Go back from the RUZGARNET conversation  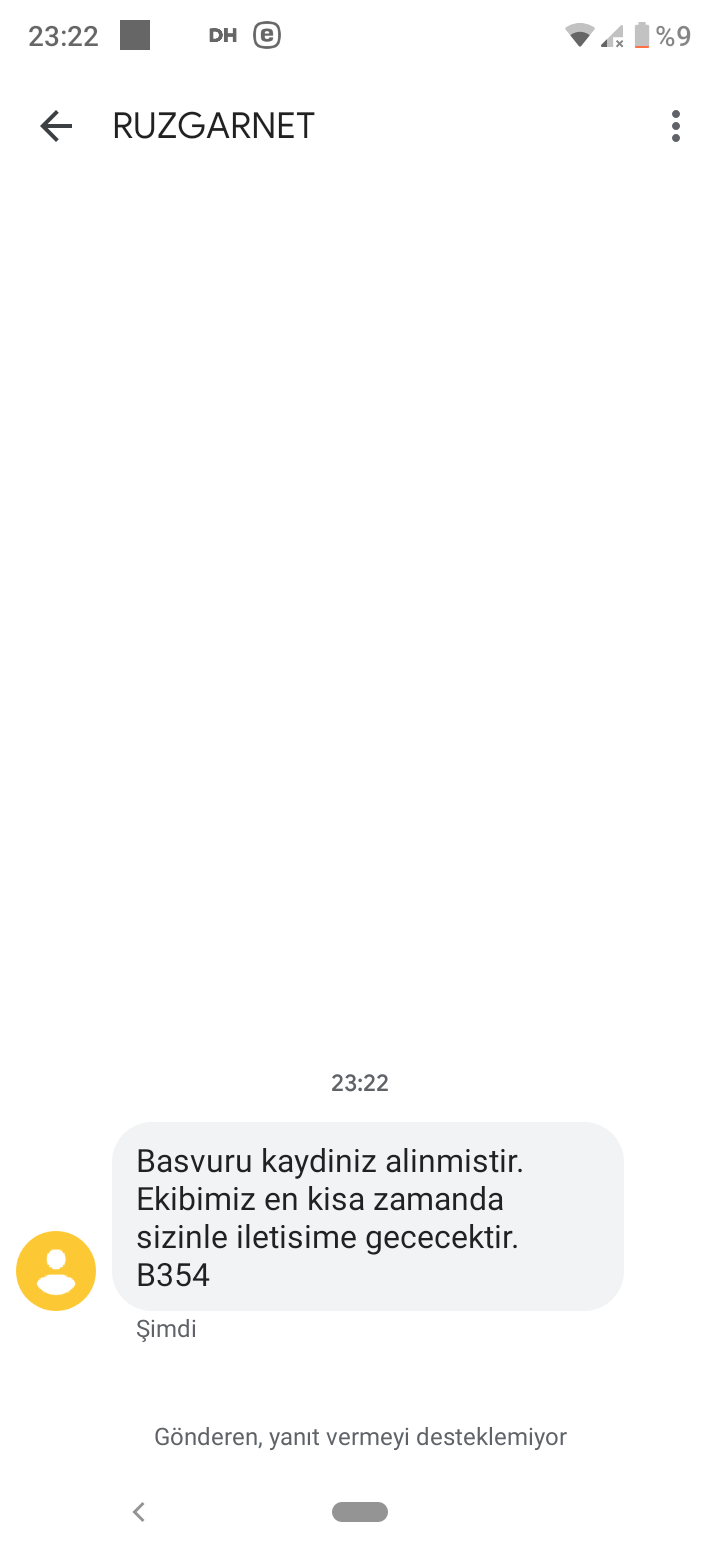[x=56, y=126]
